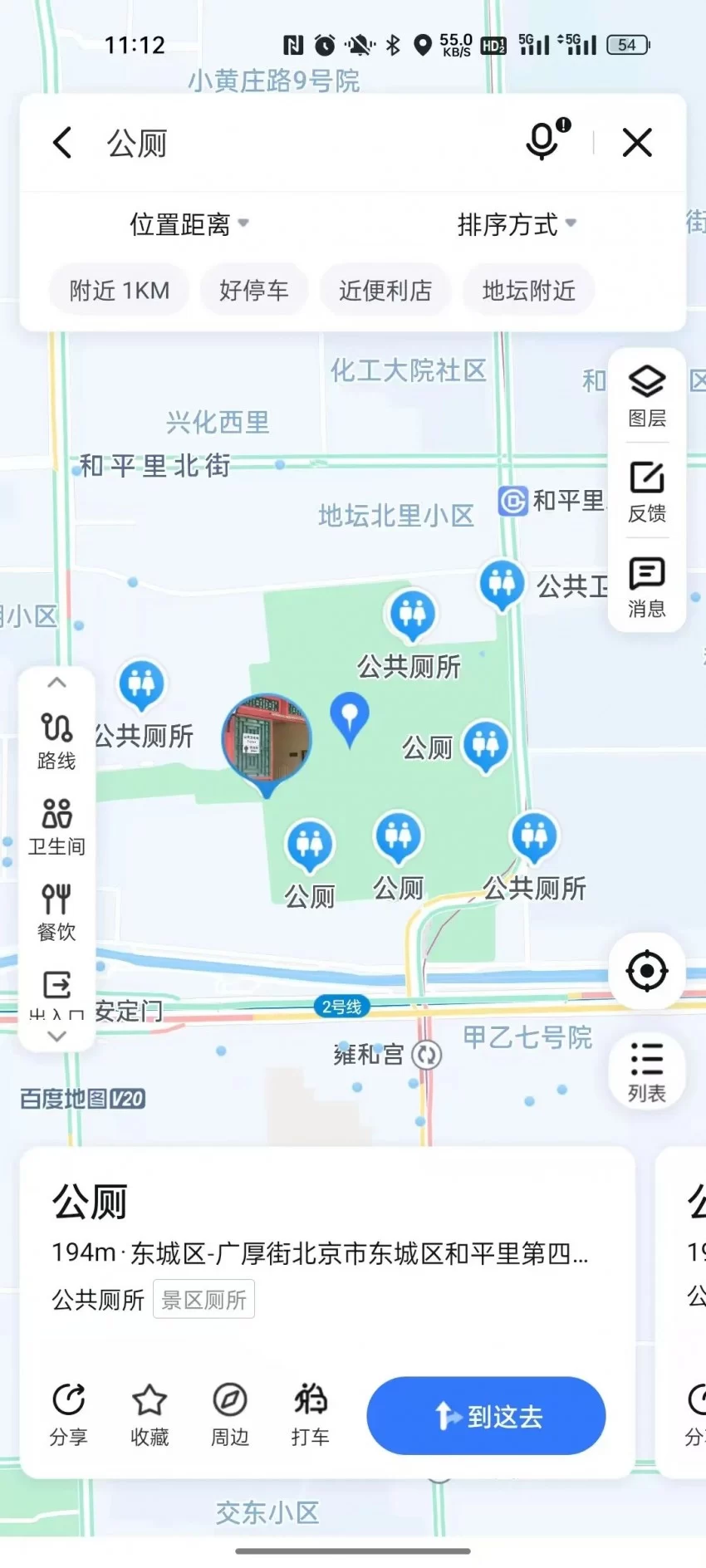706x1568 pixels.
Task: Tap the voice search microphone icon
Action: [542, 142]
